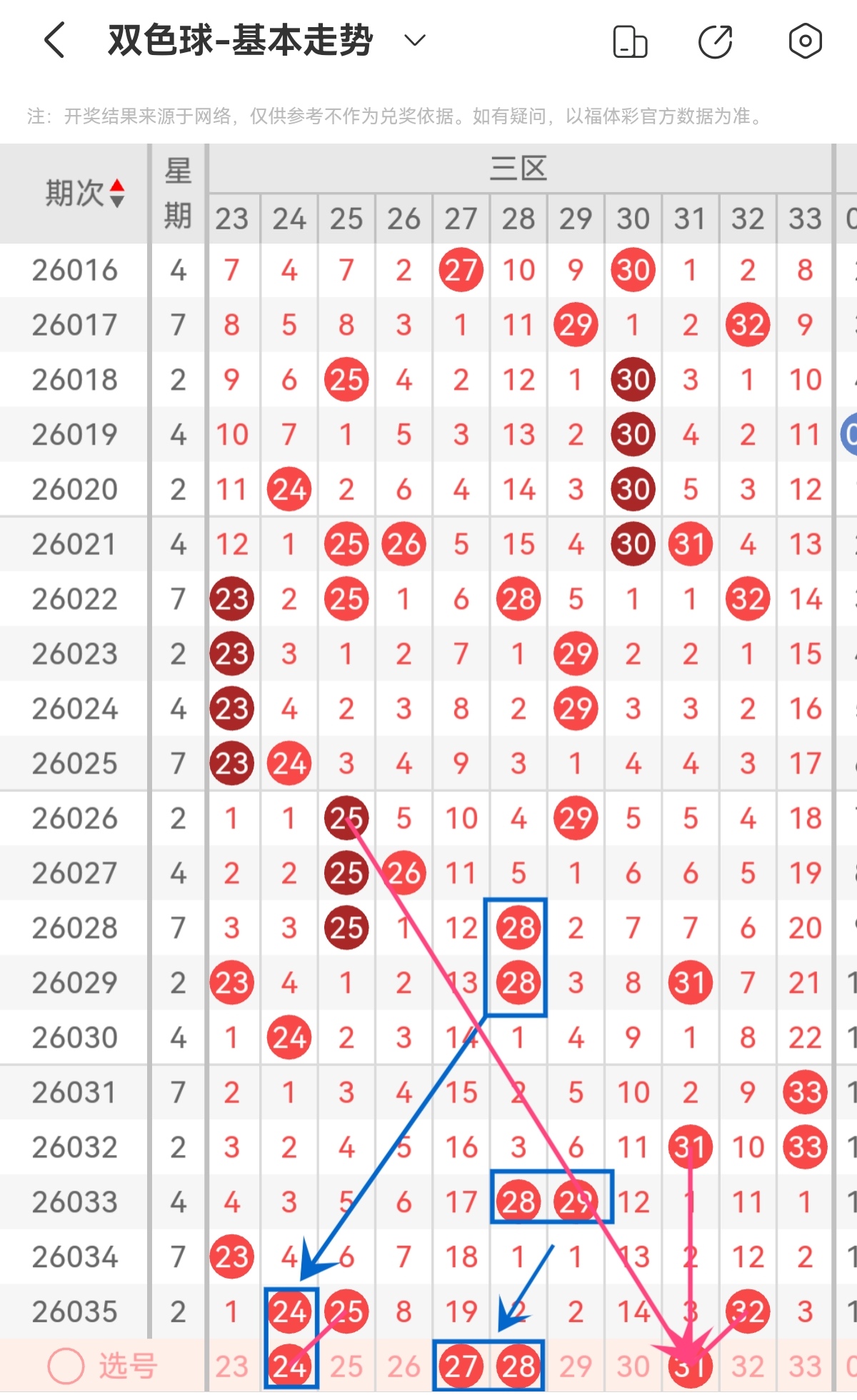Unselect number 28 in the 选号 row

point(518,1366)
